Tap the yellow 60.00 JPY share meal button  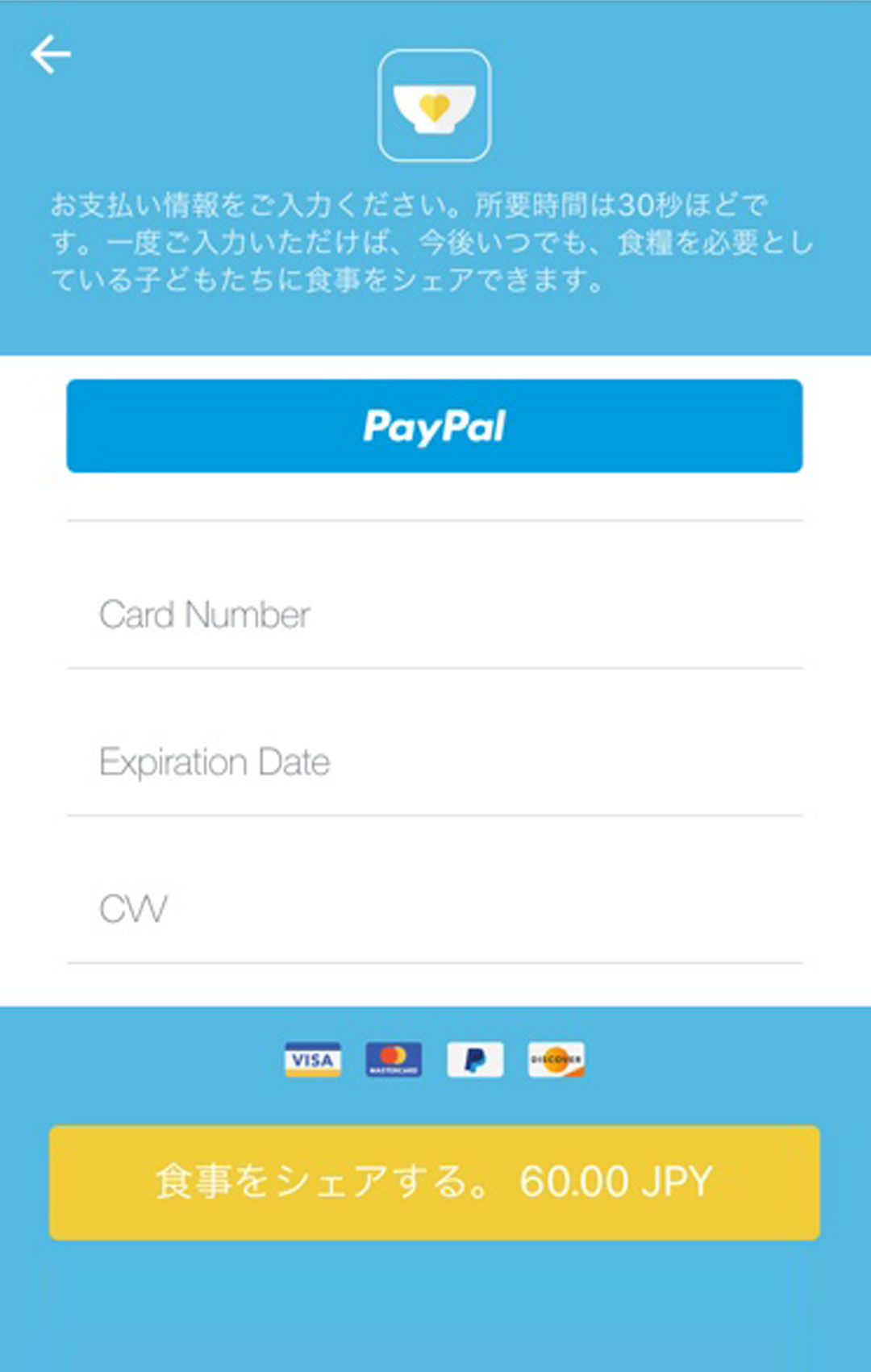[434, 1182]
